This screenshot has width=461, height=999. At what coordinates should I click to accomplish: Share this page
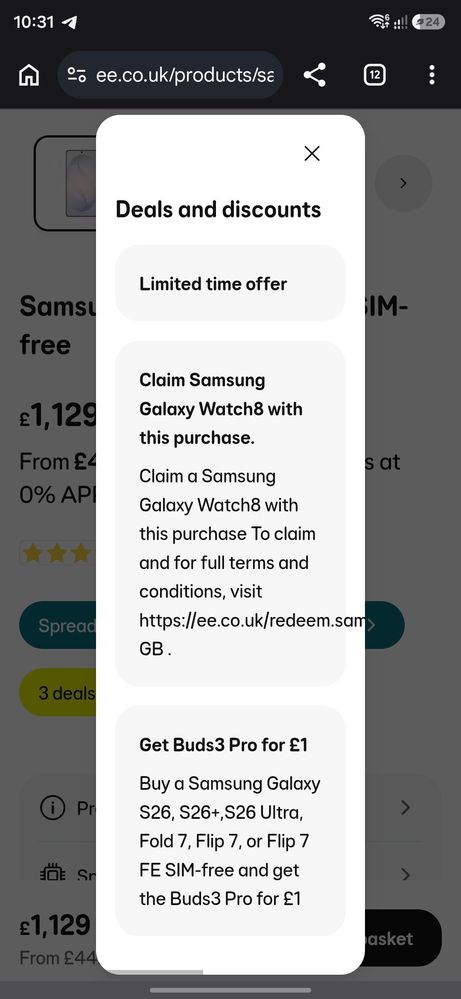[315, 75]
